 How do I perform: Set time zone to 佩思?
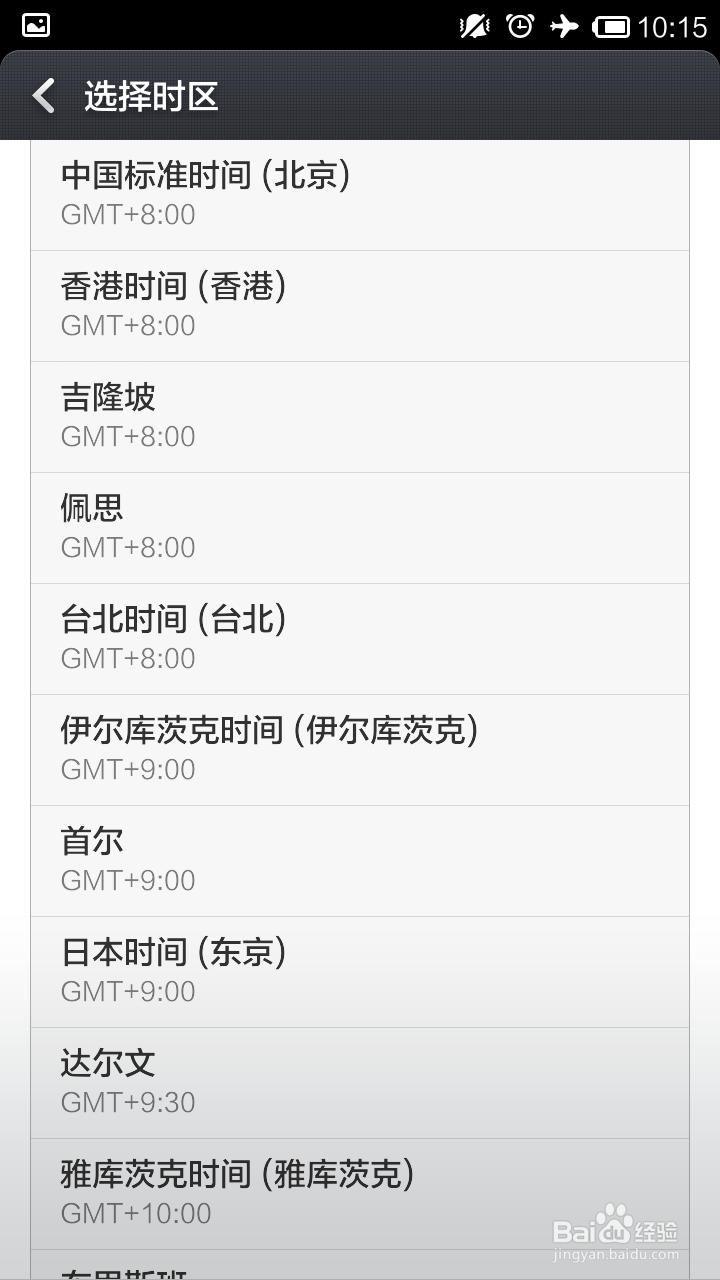click(x=360, y=527)
